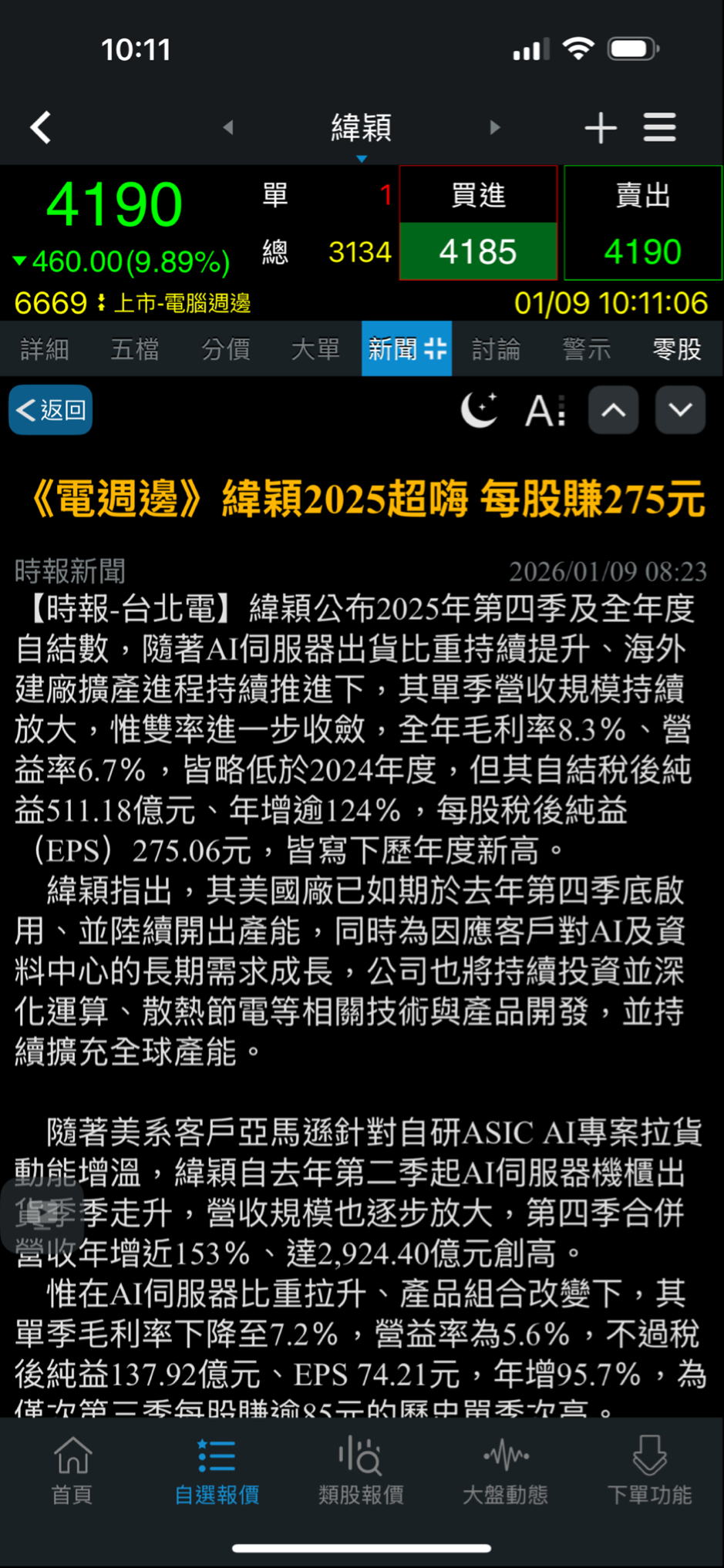
Task: Open the 分價 tab
Action: pyautogui.click(x=226, y=349)
